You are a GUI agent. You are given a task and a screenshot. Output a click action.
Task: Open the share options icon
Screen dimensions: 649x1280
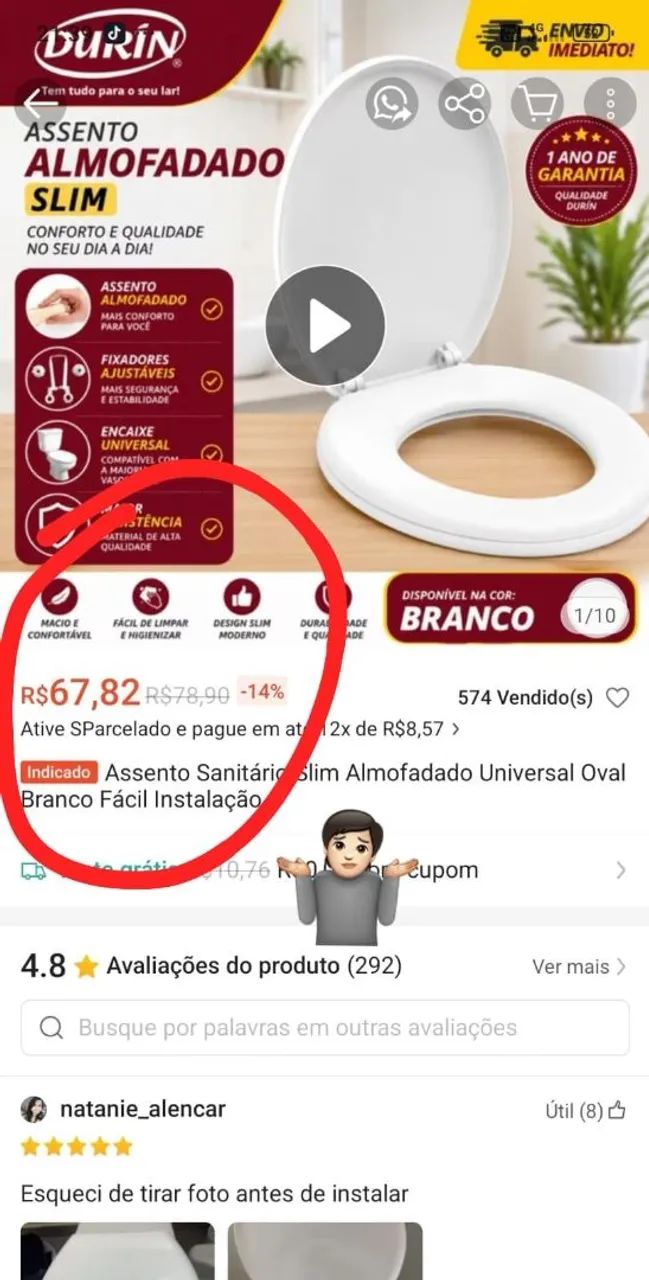pos(464,103)
